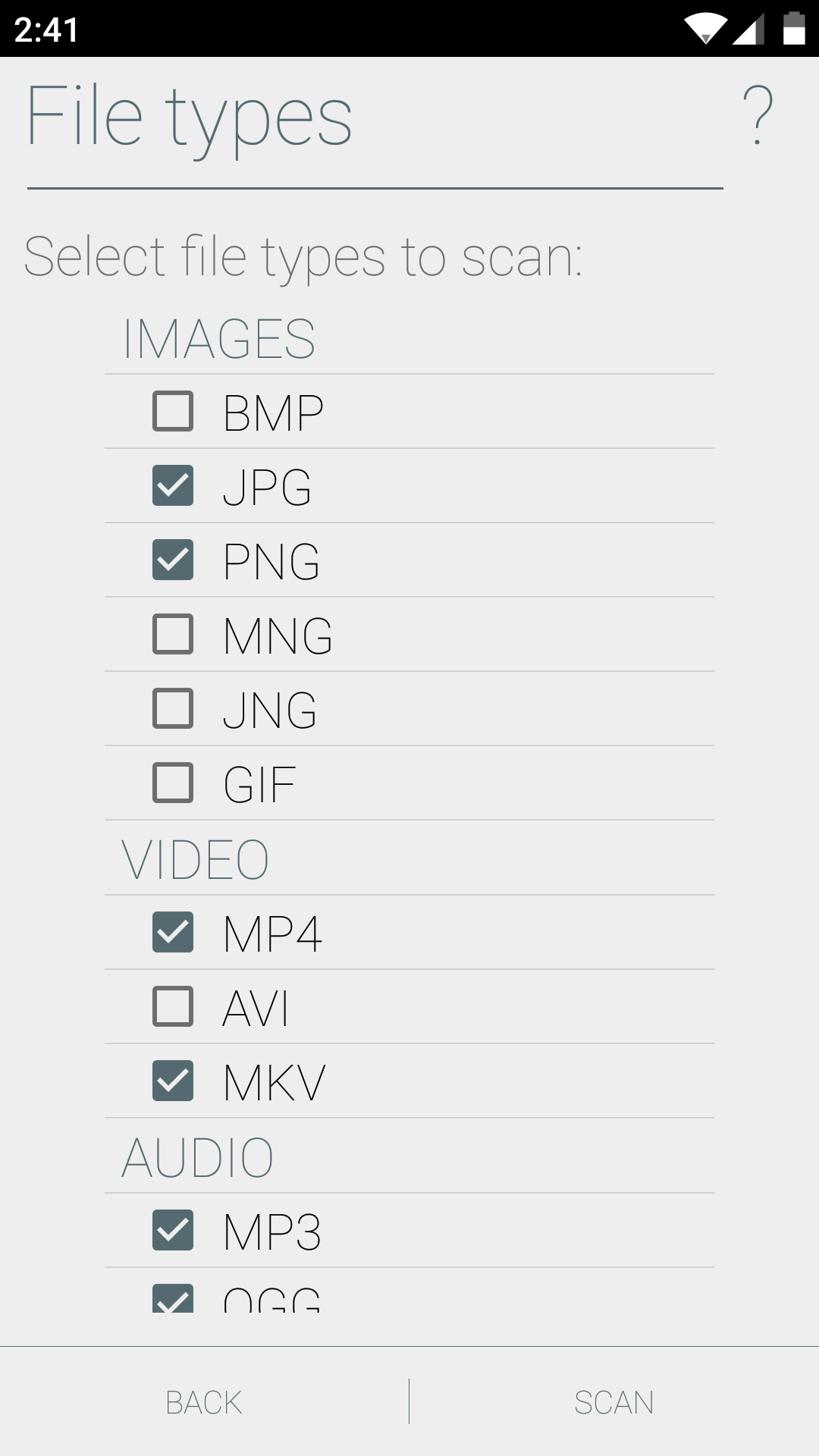
Task: Uncheck MKV video type
Action: pos(173,1081)
